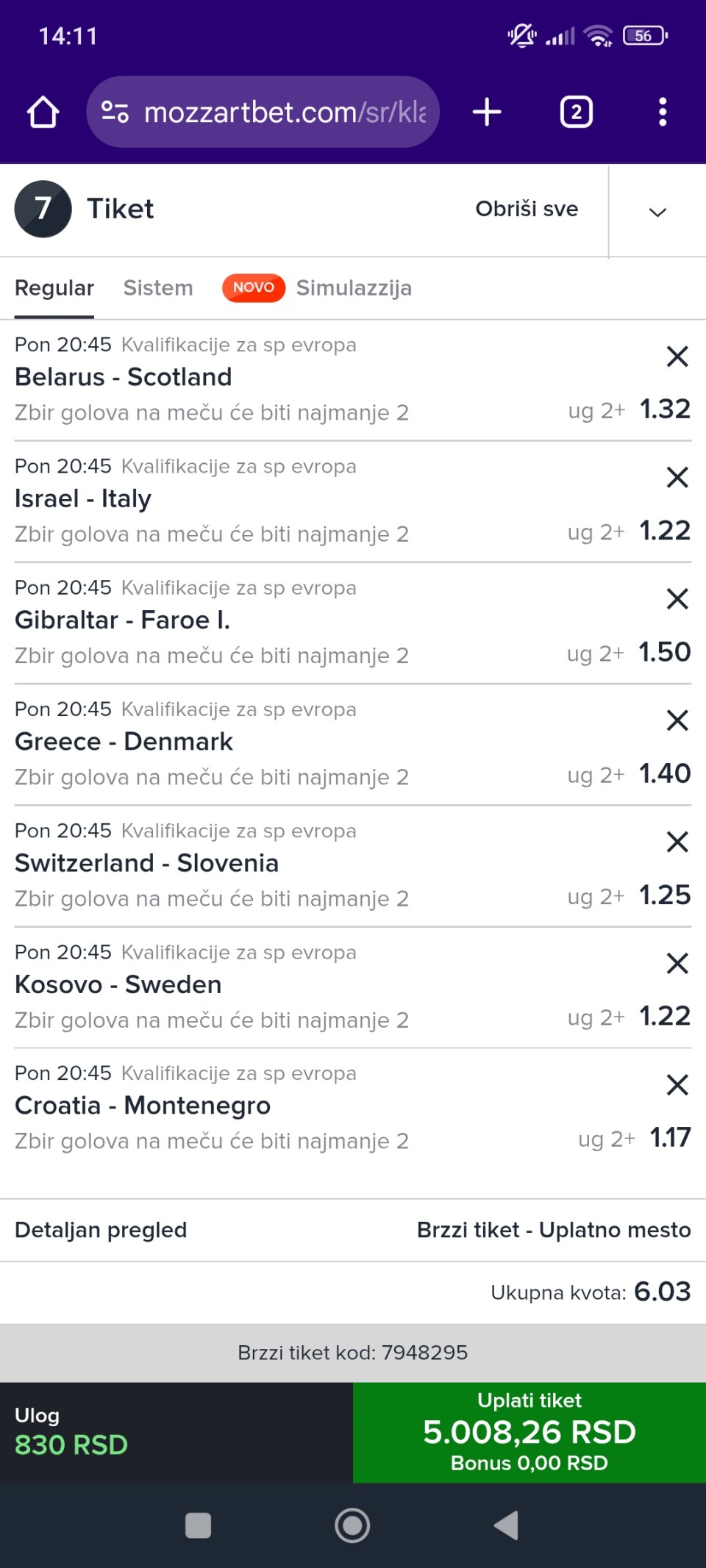This screenshot has height=1568, width=706.
Task: Open Detaljan pregled
Action: (101, 1230)
